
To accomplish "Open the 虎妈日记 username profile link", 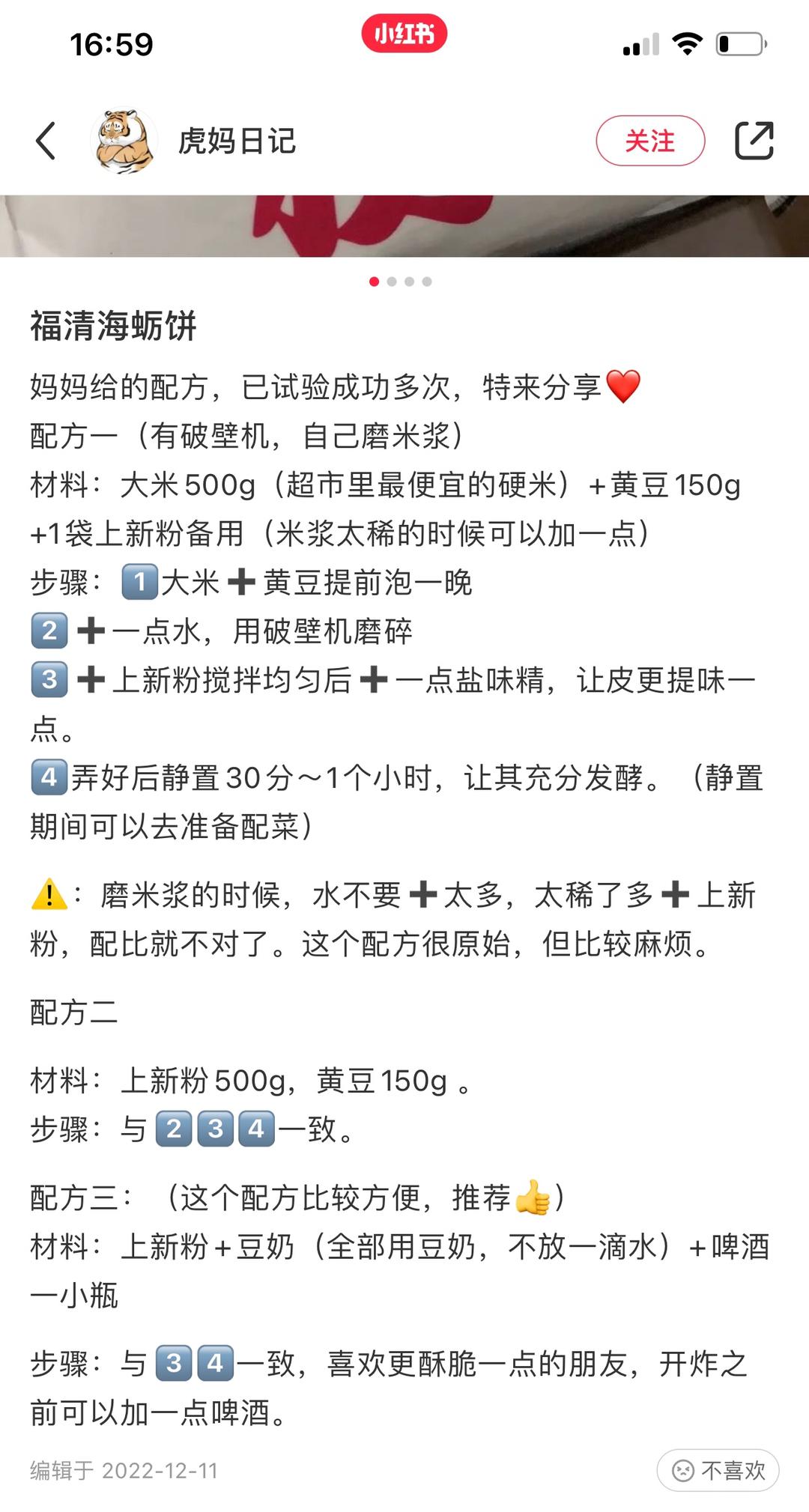I will coord(237,141).
